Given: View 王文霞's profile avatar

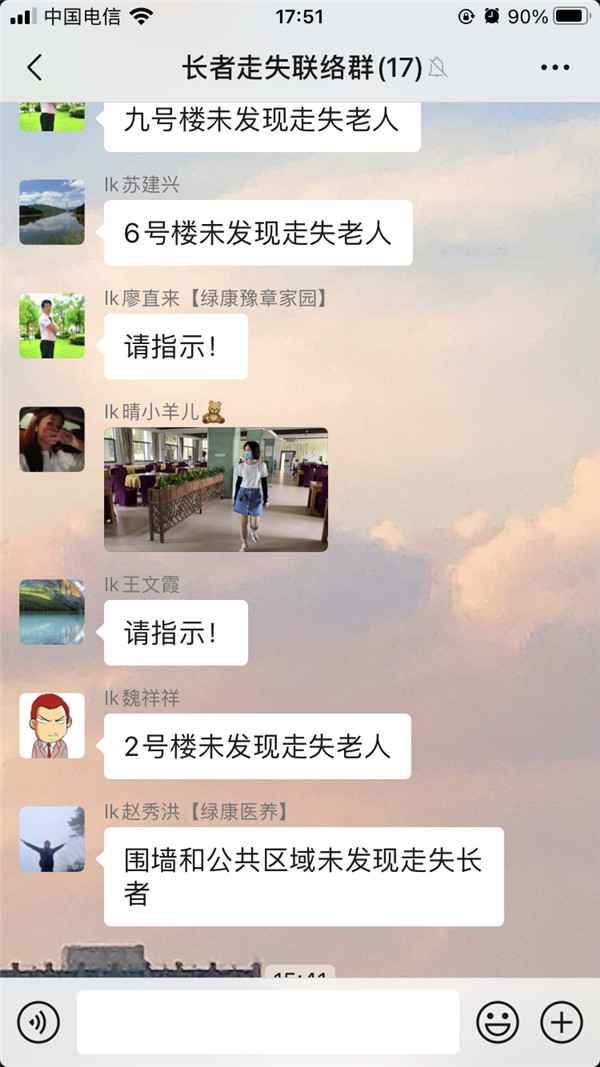Looking at the screenshot, I should click(x=52, y=612).
